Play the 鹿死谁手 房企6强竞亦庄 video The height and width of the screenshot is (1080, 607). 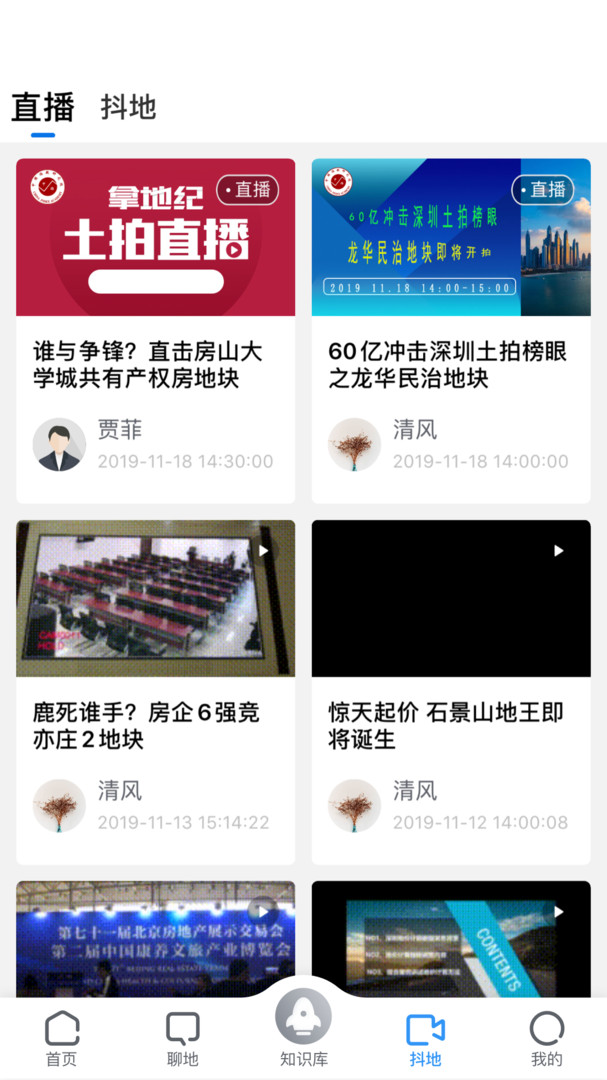pyautogui.click(x=156, y=692)
